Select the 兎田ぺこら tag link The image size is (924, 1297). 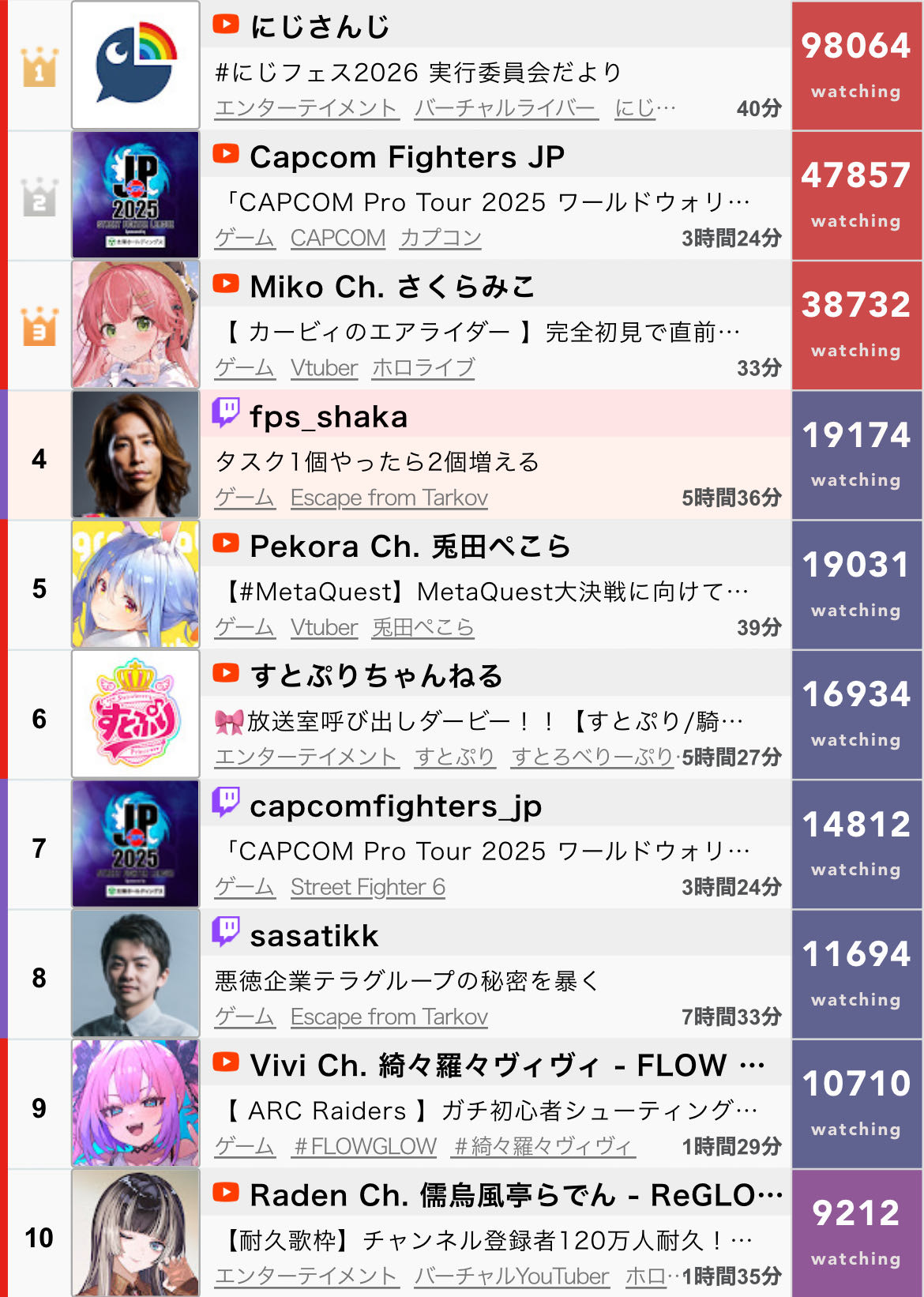pos(423,627)
